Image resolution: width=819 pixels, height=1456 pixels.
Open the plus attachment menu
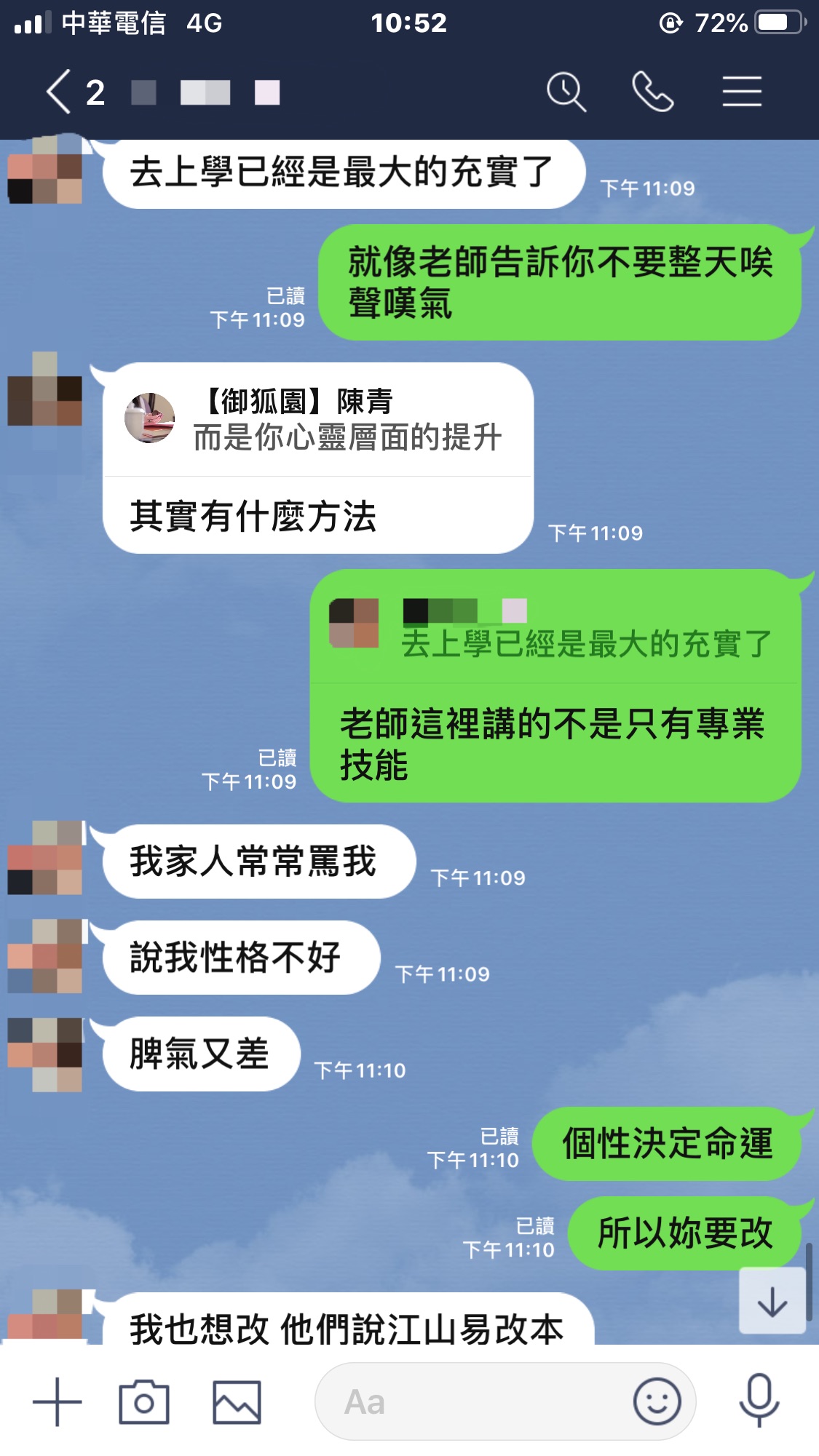click(x=57, y=1401)
